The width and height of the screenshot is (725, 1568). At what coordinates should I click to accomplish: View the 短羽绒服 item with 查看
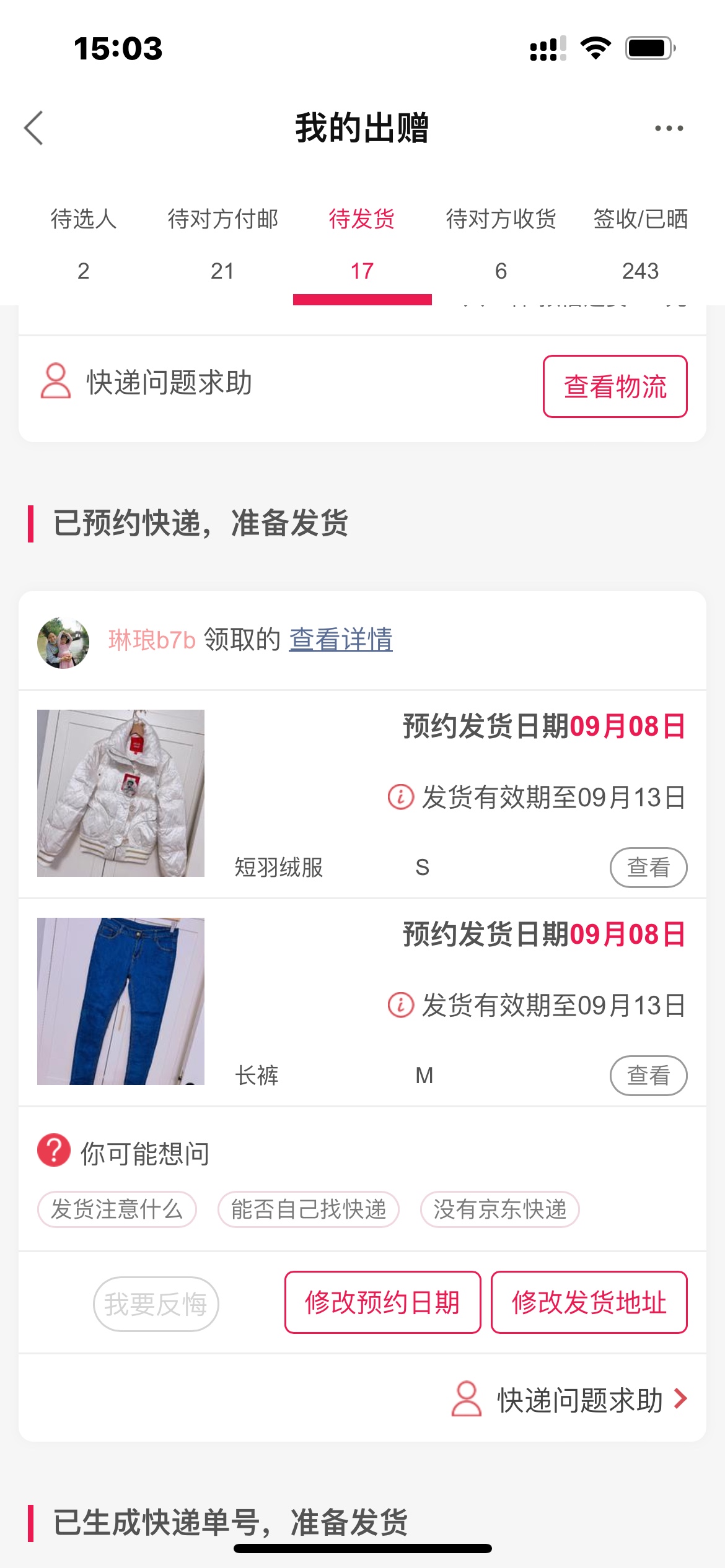pyautogui.click(x=648, y=867)
